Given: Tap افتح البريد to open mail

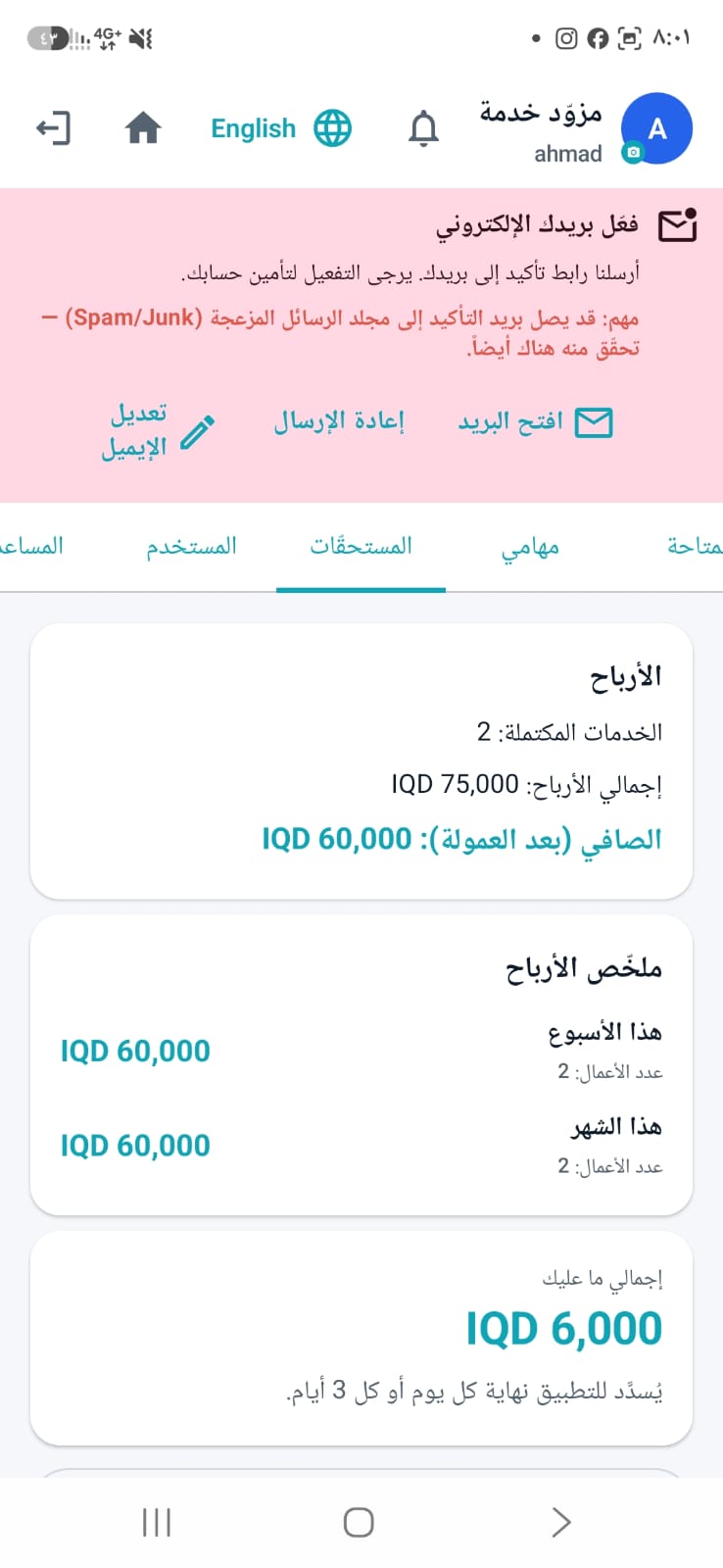Looking at the screenshot, I should pos(535,422).
